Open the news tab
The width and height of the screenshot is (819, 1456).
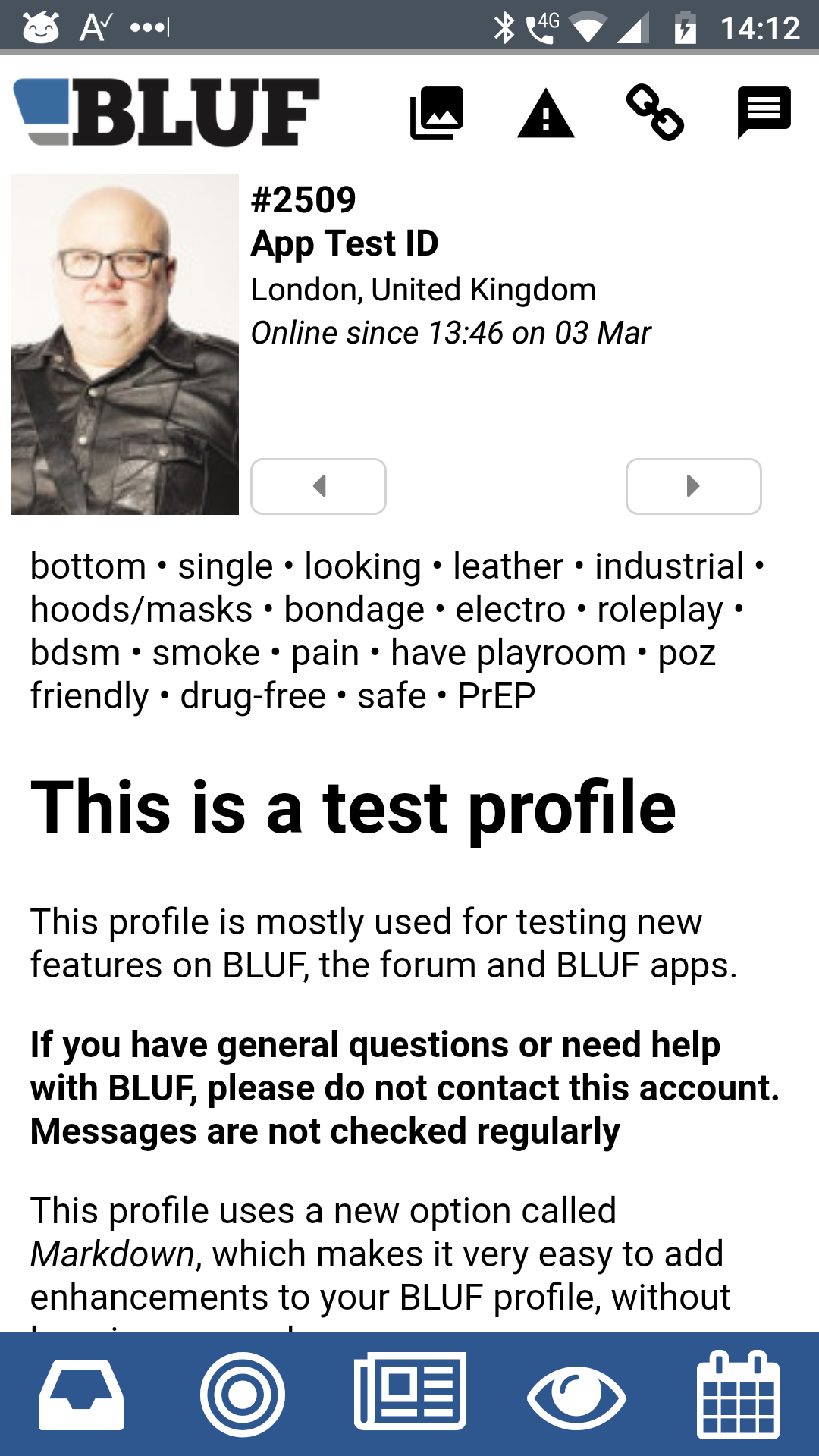[409, 1392]
